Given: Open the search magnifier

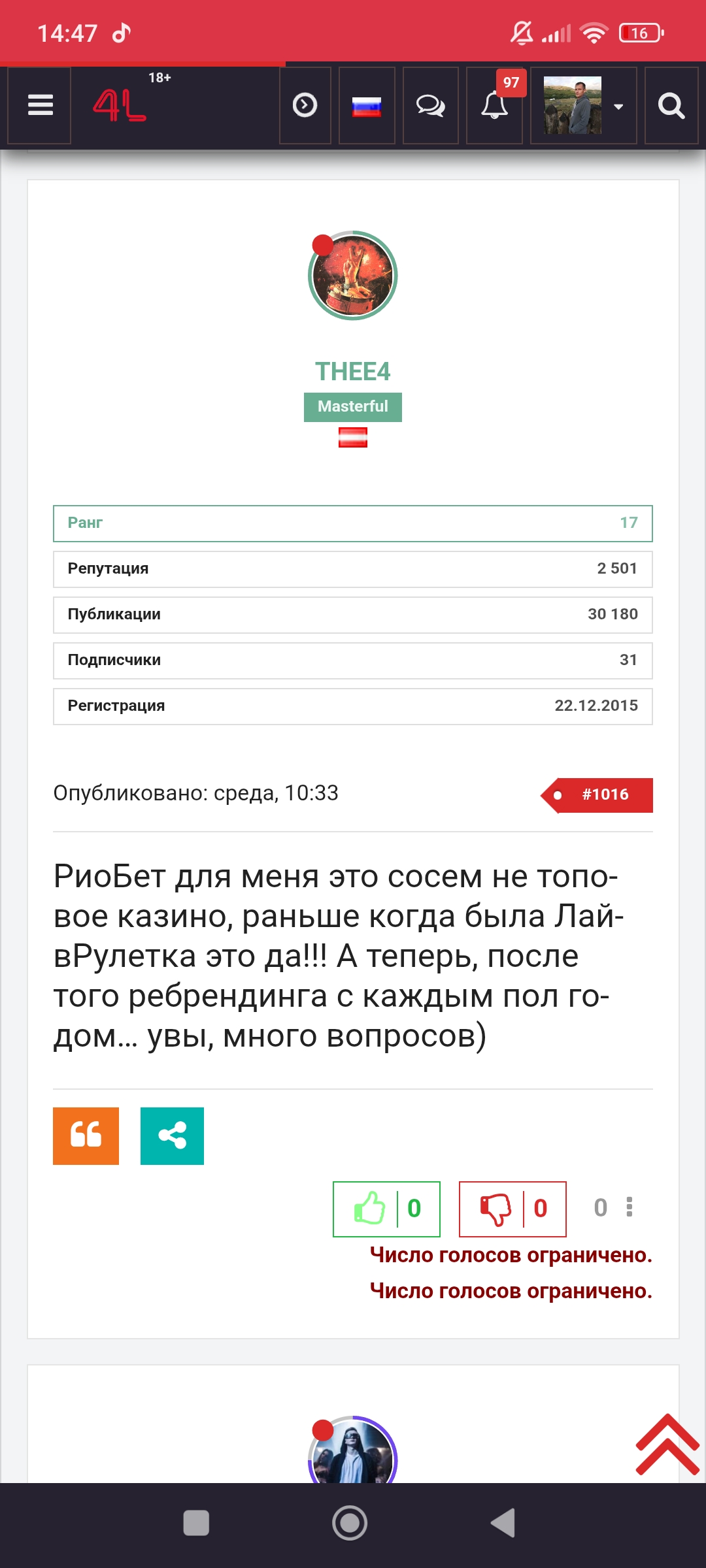Looking at the screenshot, I should [671, 105].
